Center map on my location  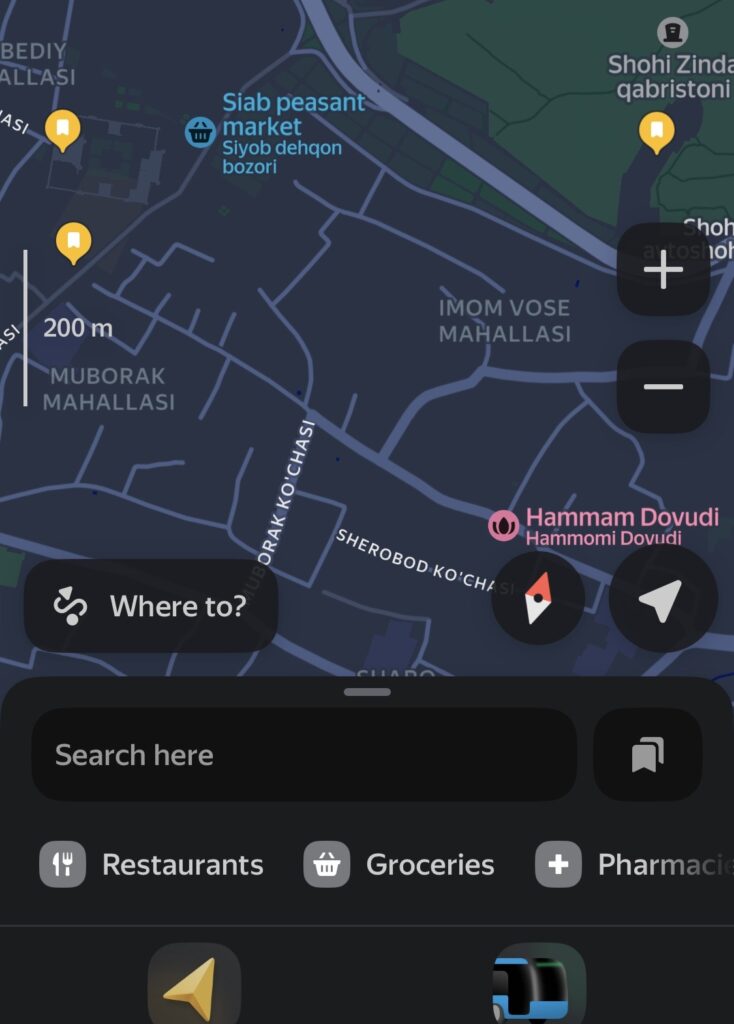pyautogui.click(x=663, y=600)
